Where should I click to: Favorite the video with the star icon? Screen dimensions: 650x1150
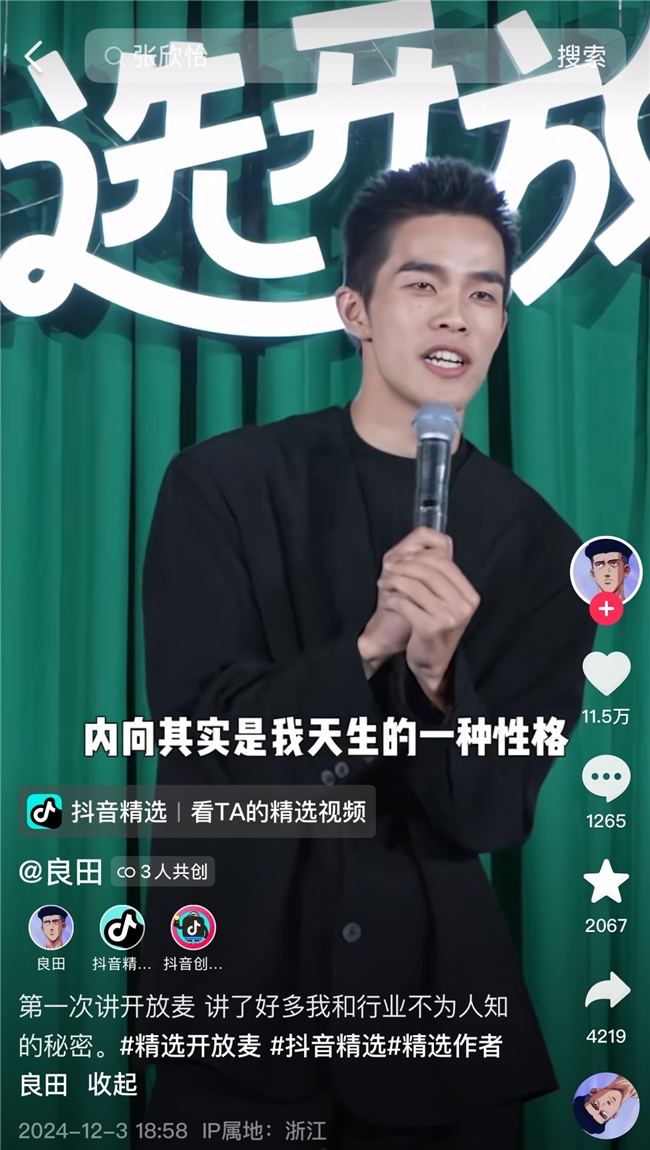coord(606,882)
